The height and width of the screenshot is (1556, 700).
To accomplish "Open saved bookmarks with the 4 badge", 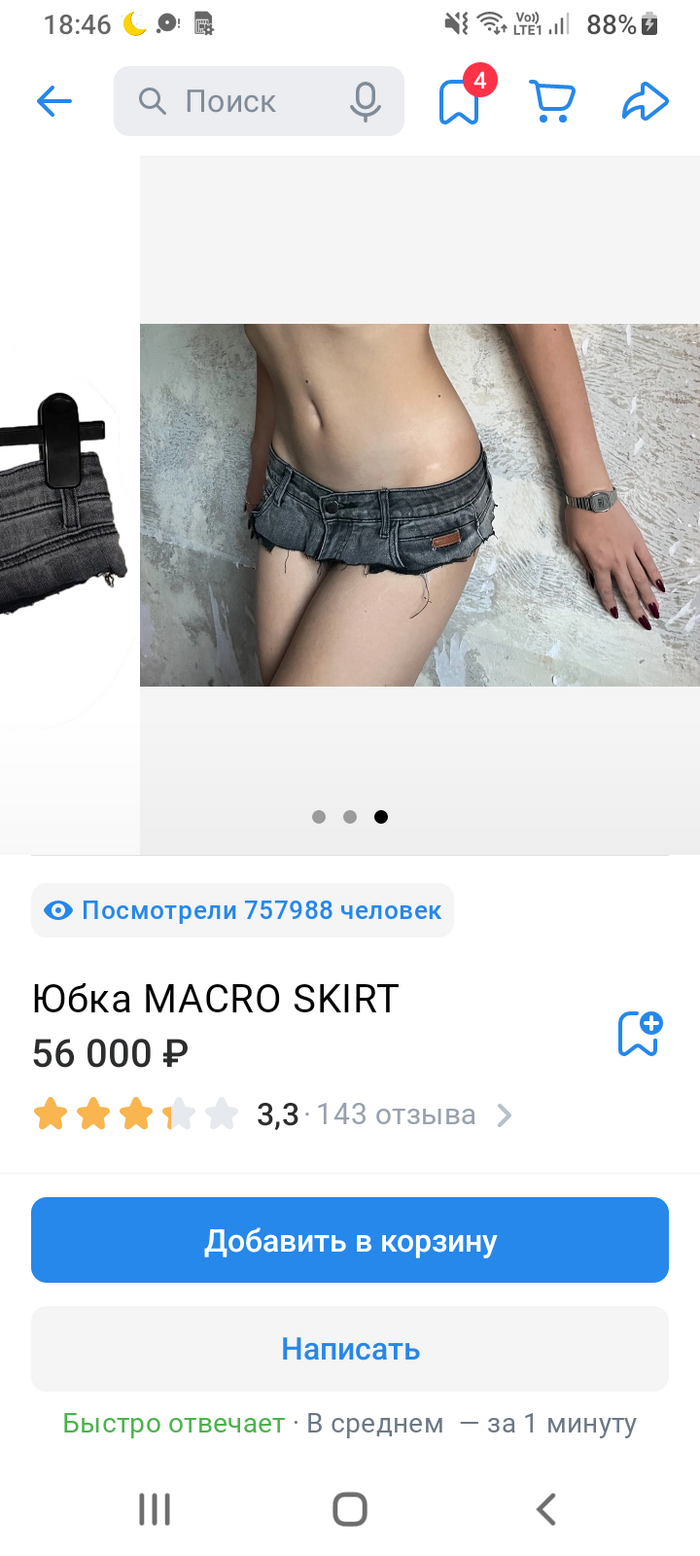I will [460, 101].
